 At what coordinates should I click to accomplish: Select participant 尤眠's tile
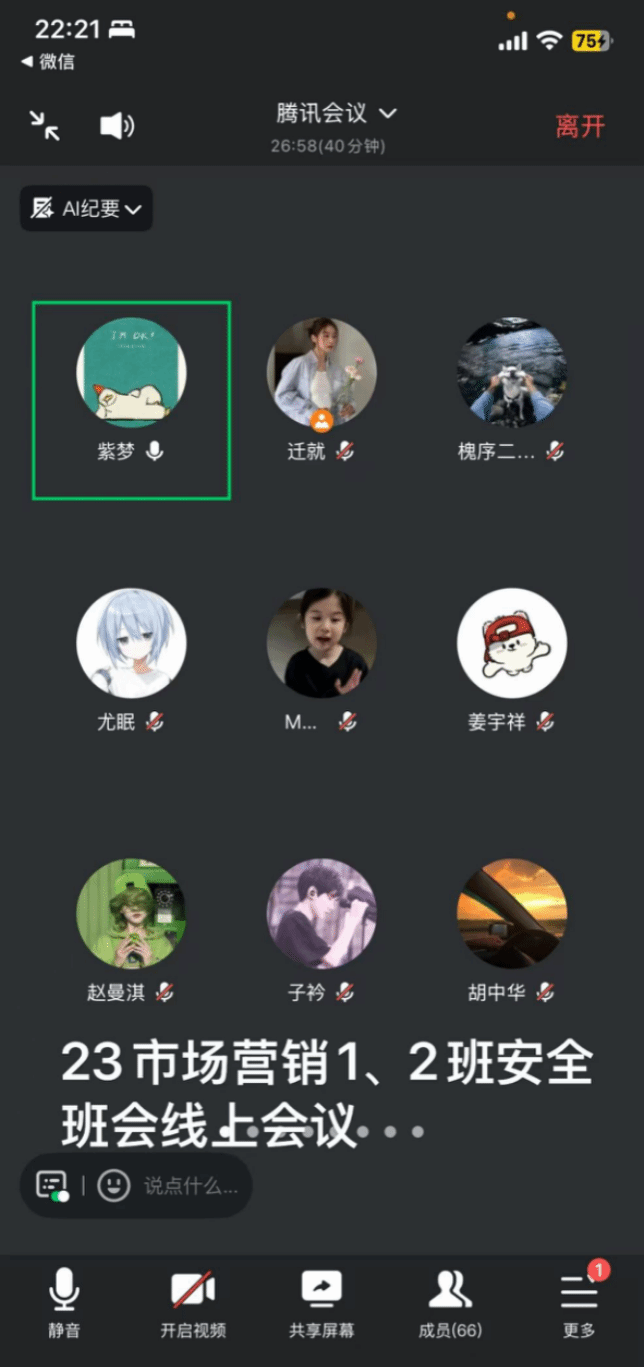[x=131, y=643]
